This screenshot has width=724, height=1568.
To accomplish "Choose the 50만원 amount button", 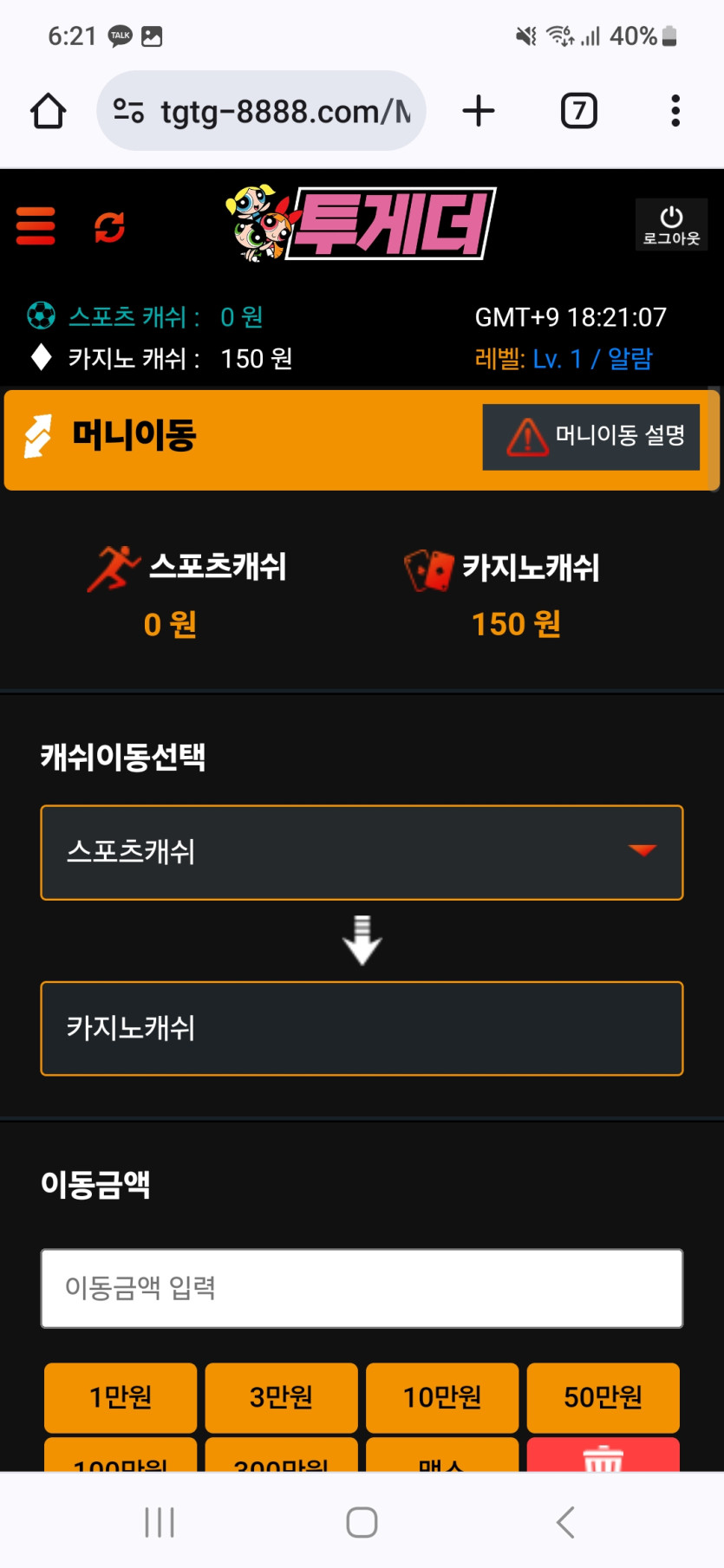I will click(603, 1396).
